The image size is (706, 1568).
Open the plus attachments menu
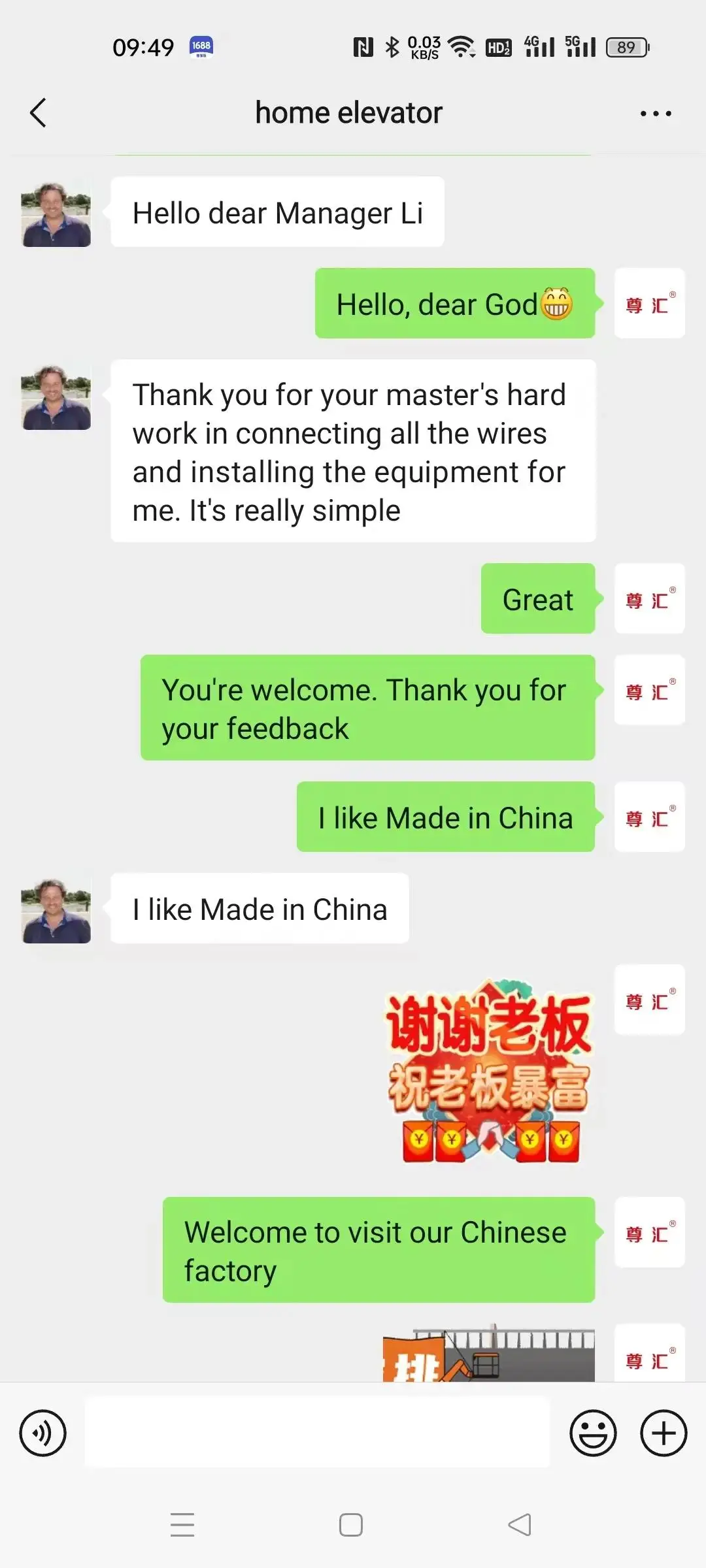pyautogui.click(x=664, y=1433)
